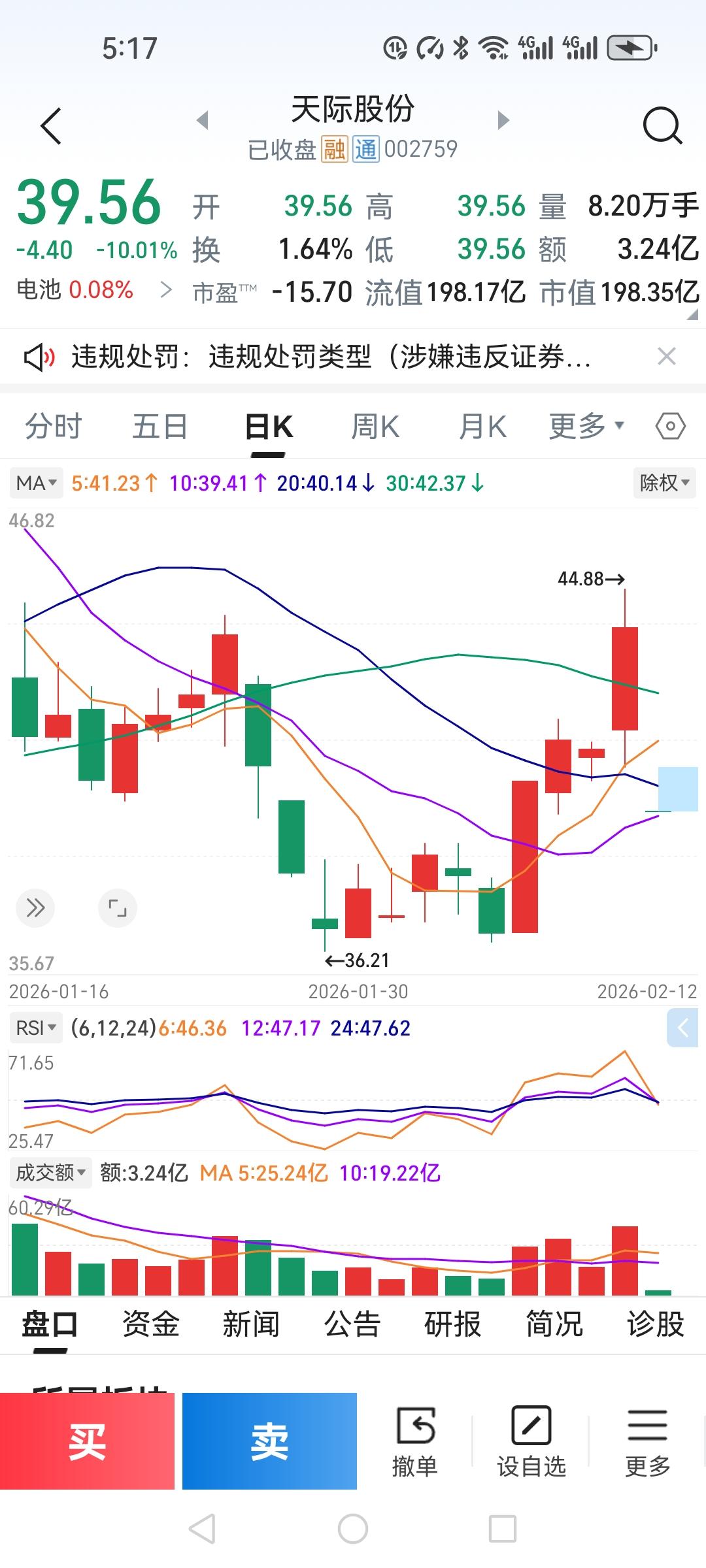Expand the 更多 chart period dropdown
Image resolution: width=706 pixels, height=1568 pixels.
(x=586, y=427)
